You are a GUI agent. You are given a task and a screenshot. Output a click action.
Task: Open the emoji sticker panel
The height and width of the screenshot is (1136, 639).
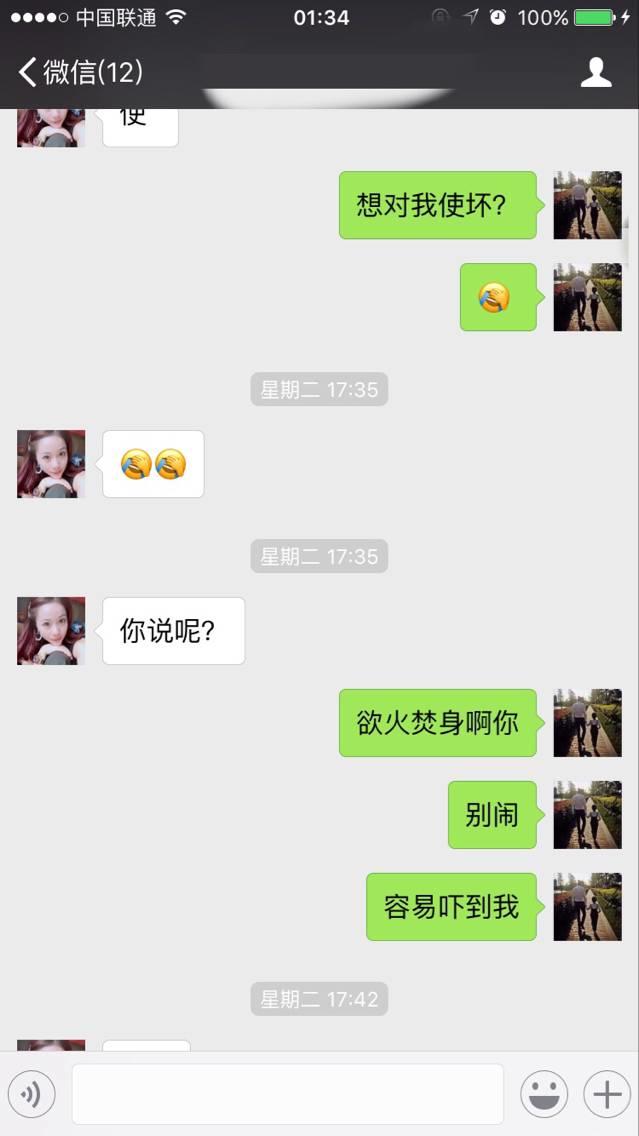[544, 1094]
